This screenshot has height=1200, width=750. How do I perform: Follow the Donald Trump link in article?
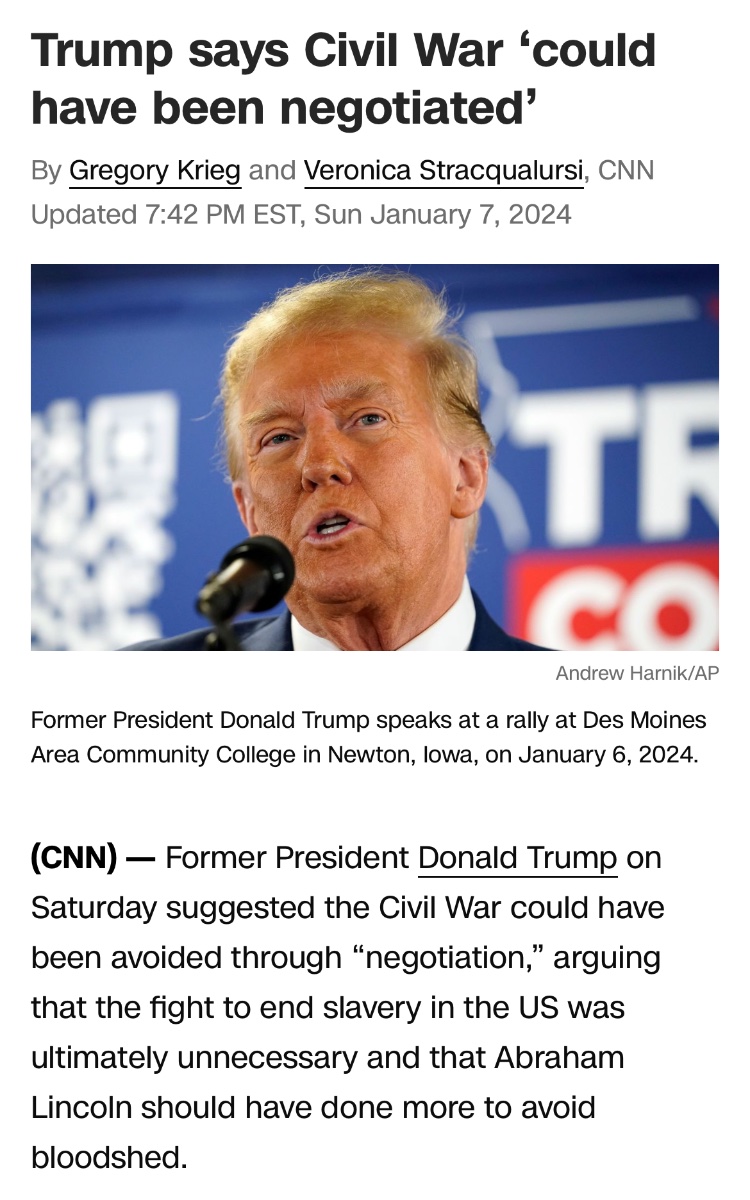pos(517,858)
